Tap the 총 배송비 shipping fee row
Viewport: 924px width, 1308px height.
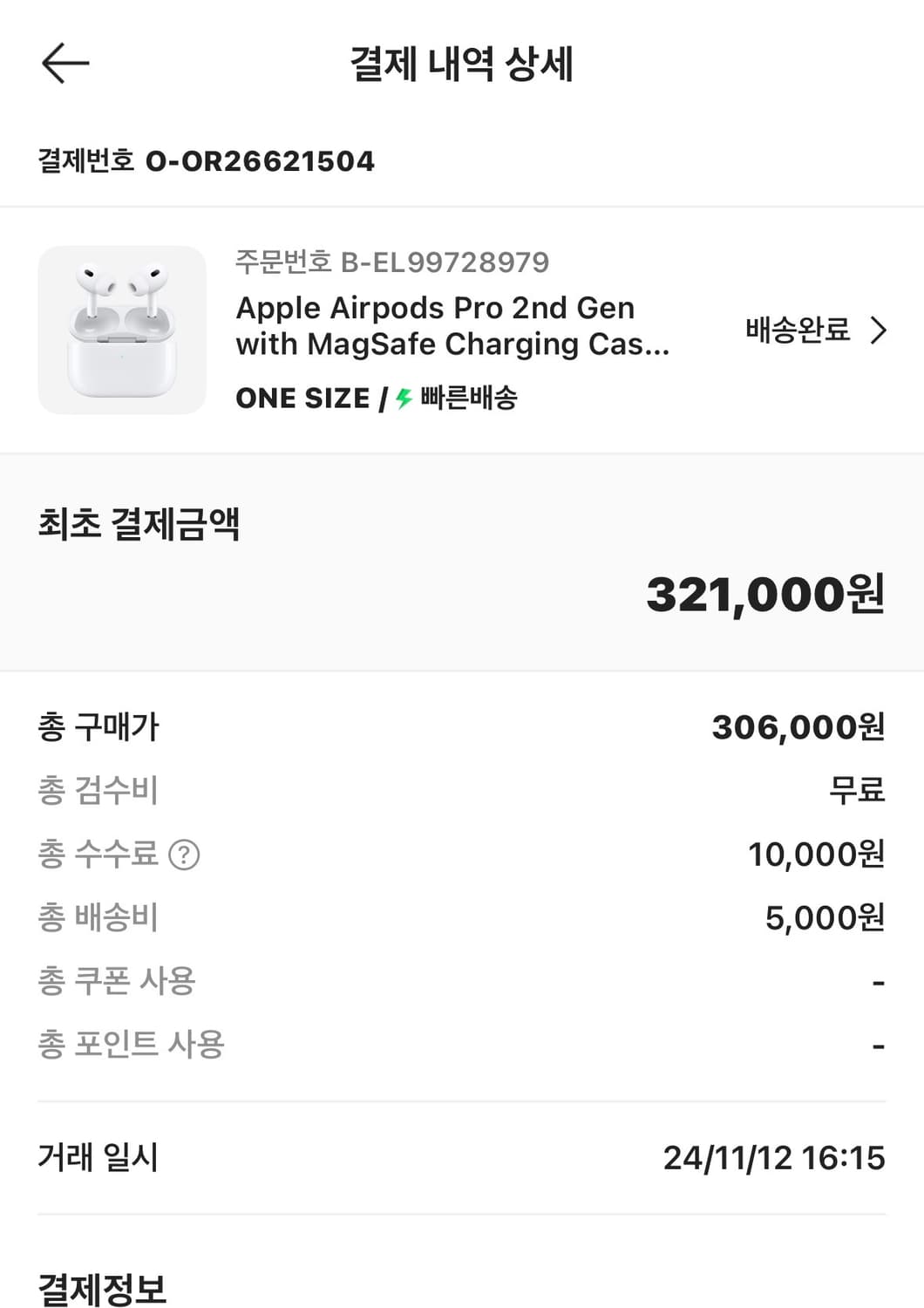pos(99,917)
